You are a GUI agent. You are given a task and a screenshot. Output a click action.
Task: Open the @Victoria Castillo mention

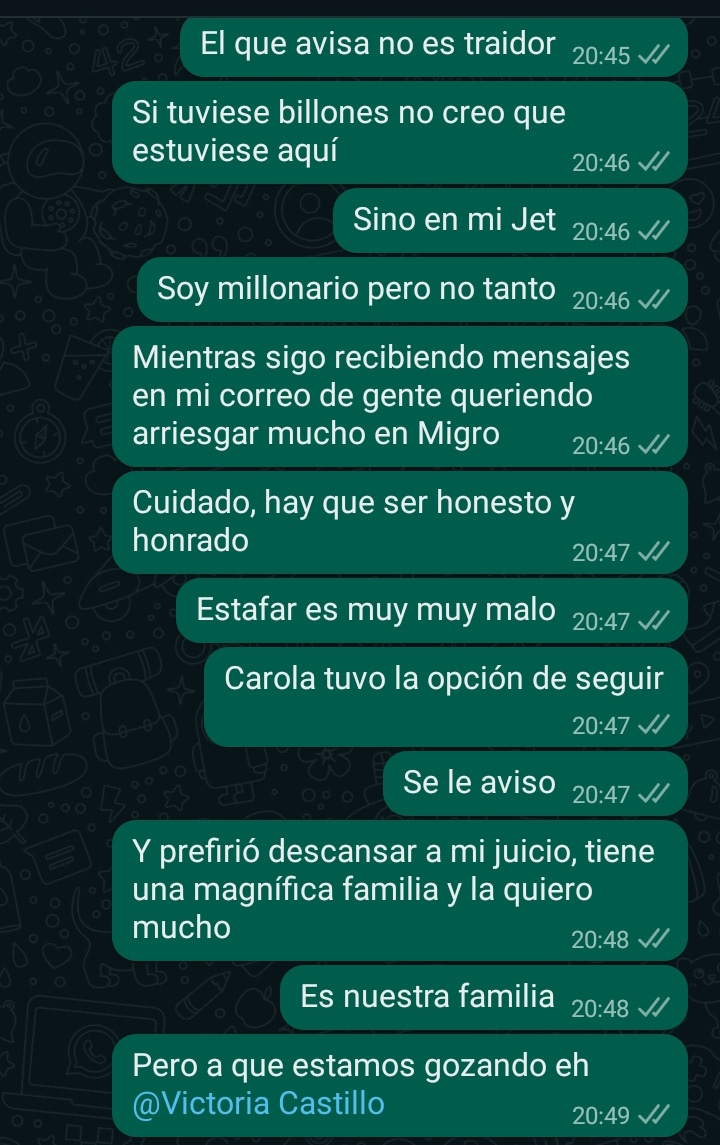(x=258, y=1104)
